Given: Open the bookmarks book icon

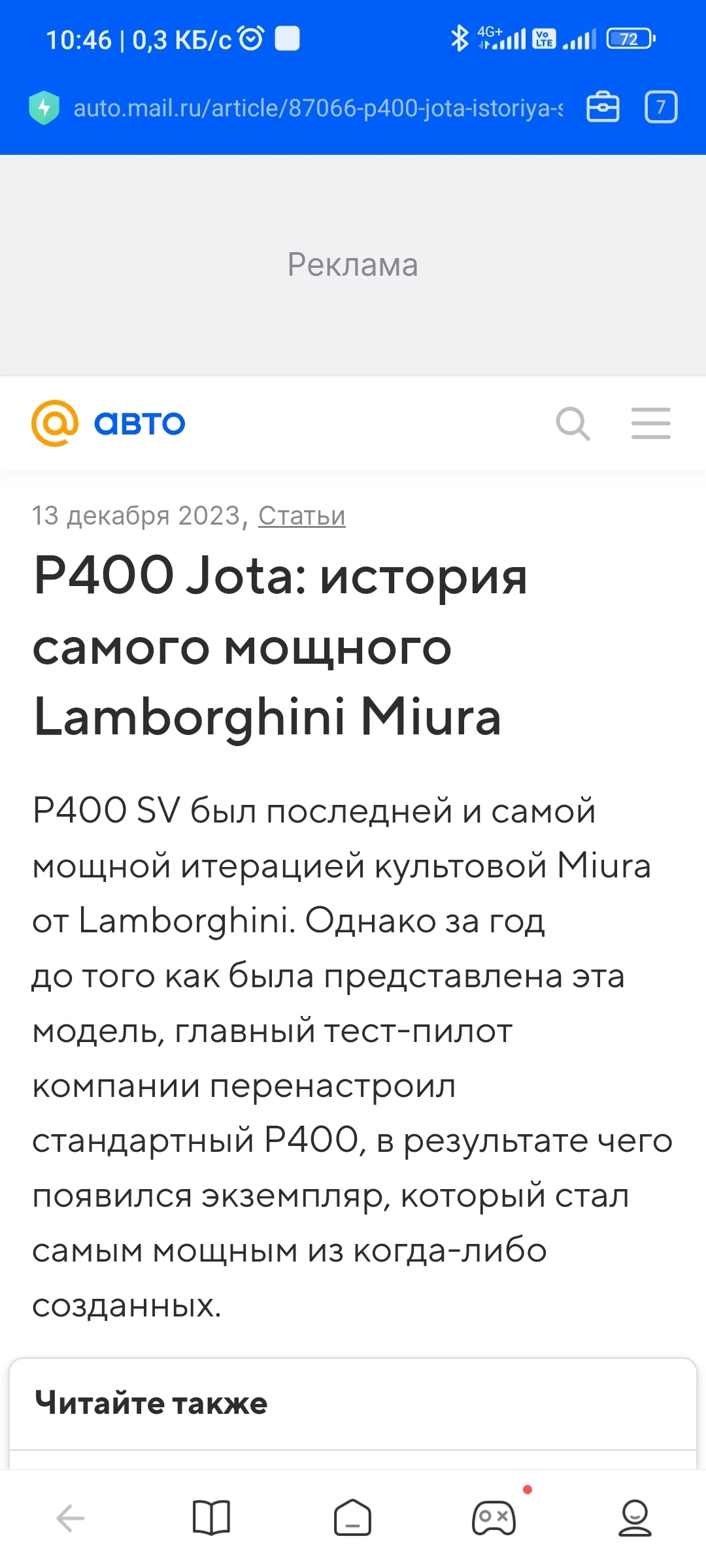Looking at the screenshot, I should [211, 1517].
